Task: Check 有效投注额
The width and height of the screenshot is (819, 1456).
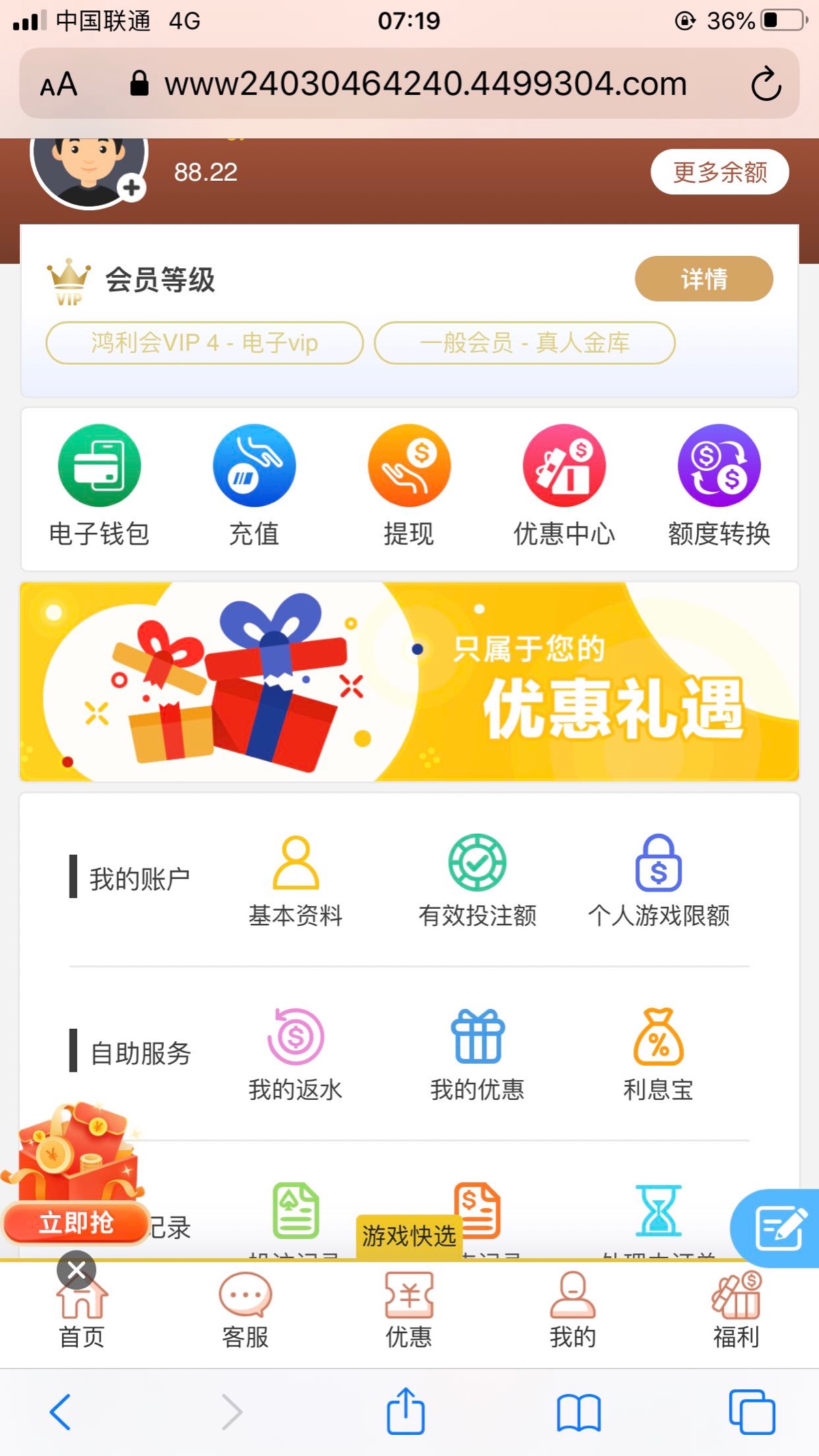Action: click(477, 880)
